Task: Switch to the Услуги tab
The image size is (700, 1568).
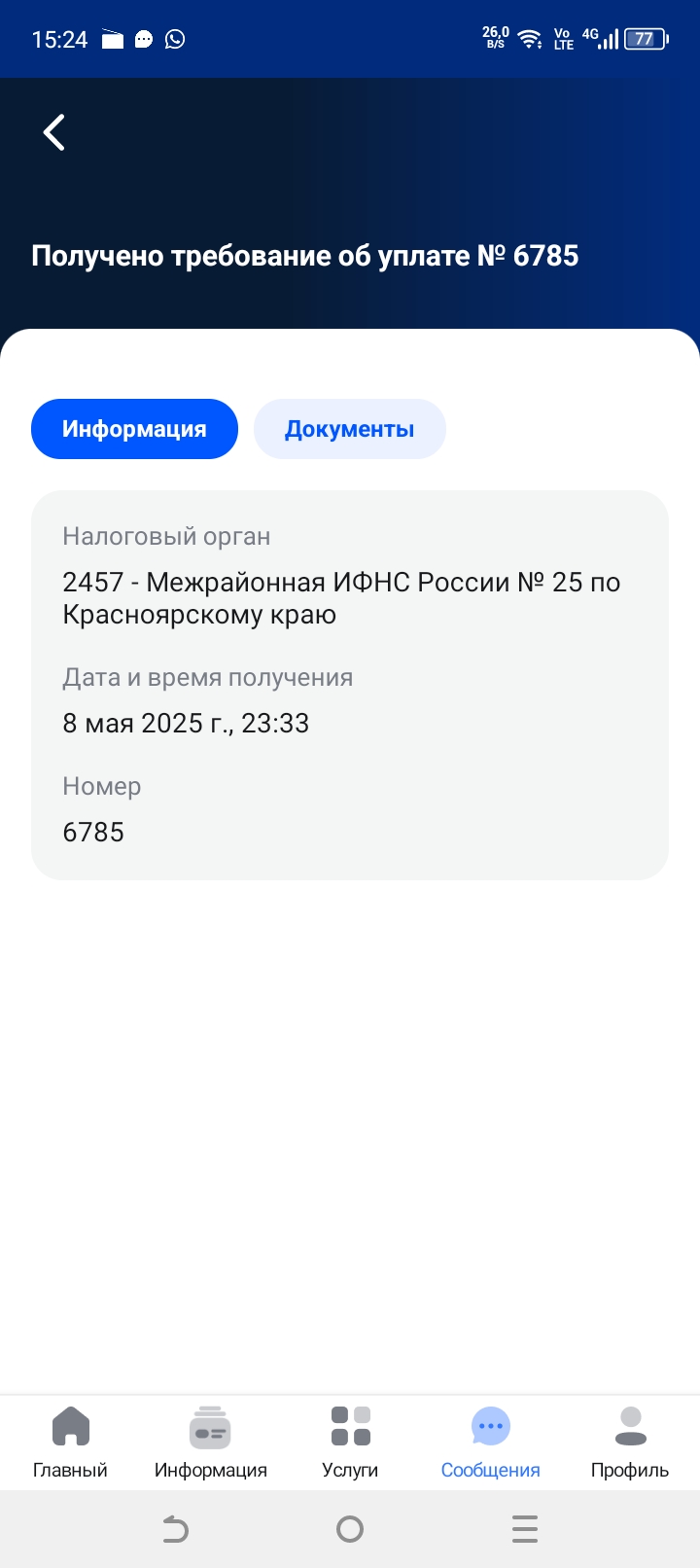Action: [350, 1443]
